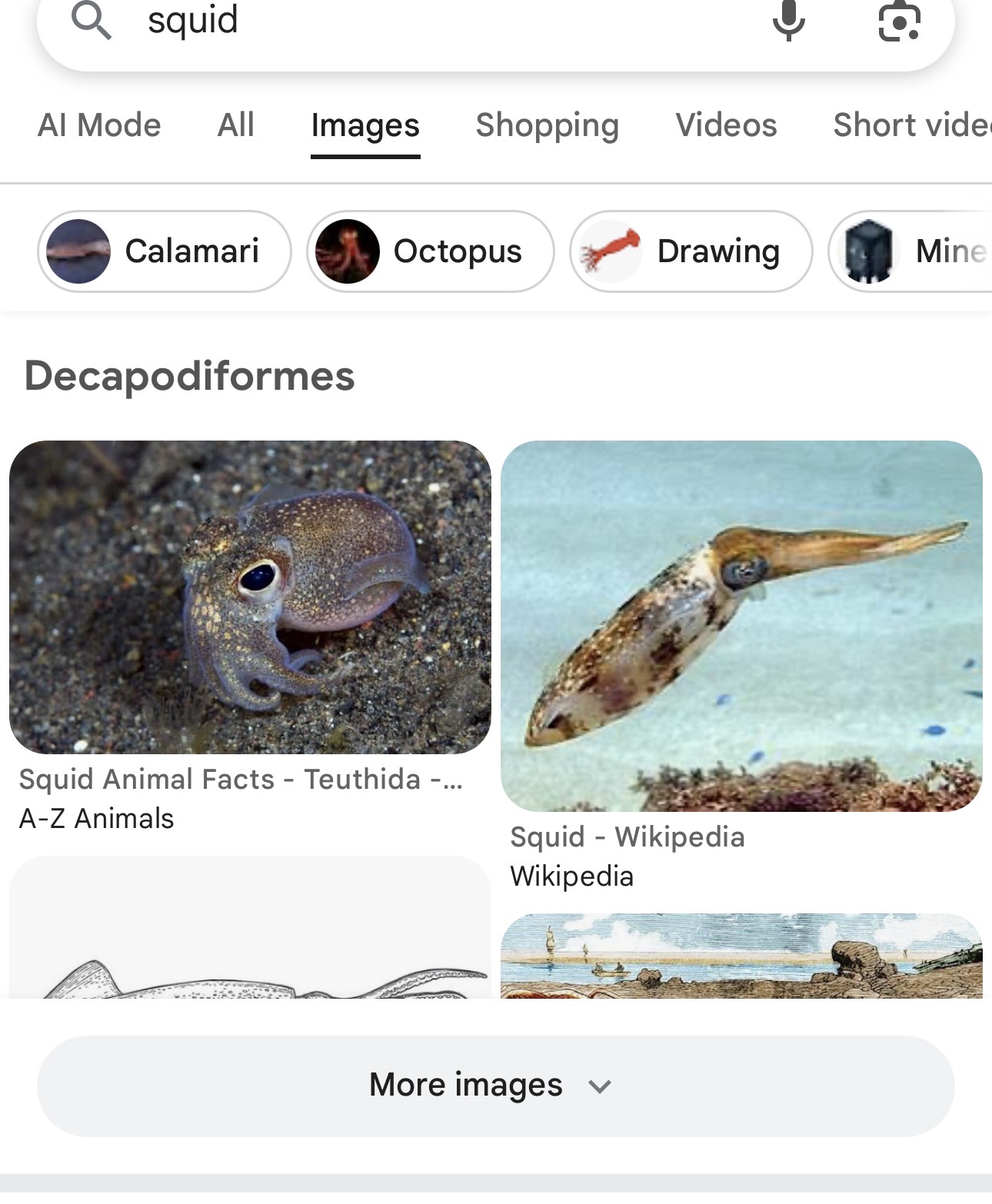Open the Shopping tab
Viewport: 992px width, 1204px height.
click(x=547, y=125)
